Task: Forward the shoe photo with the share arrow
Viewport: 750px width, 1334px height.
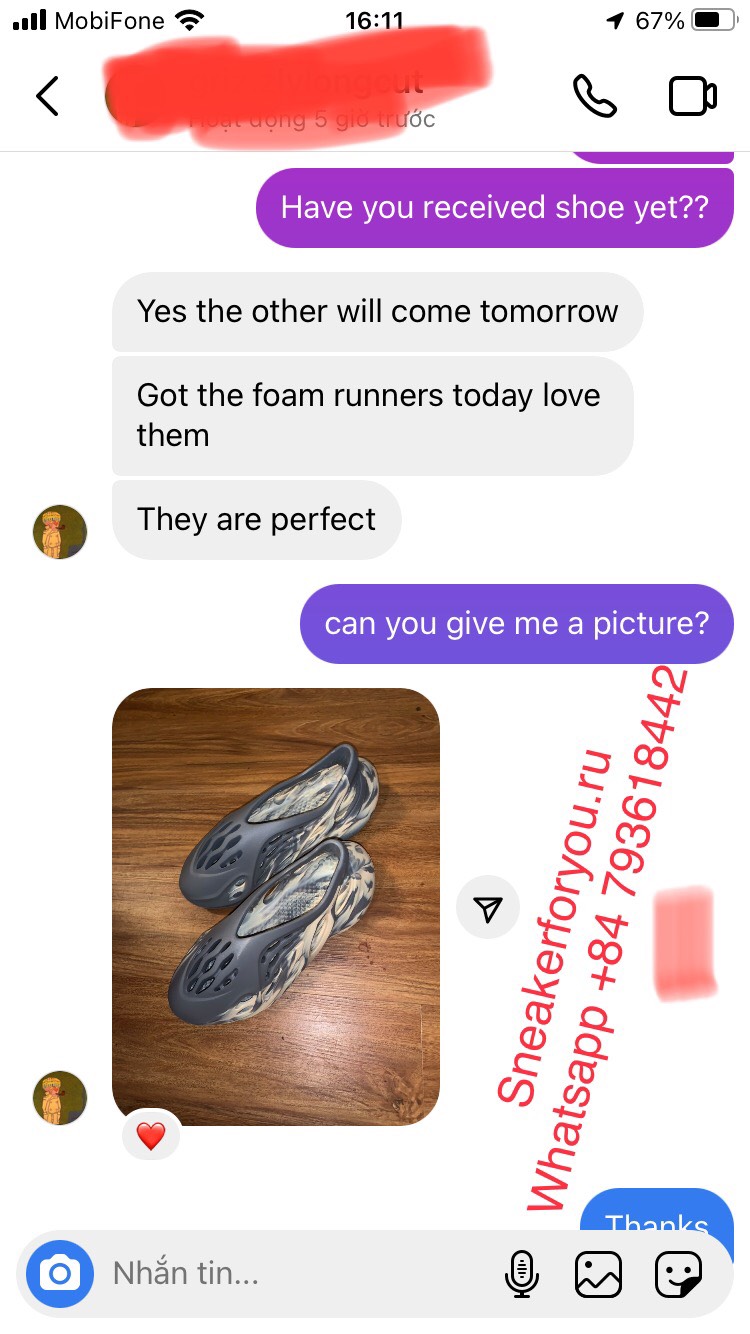Action: point(488,908)
